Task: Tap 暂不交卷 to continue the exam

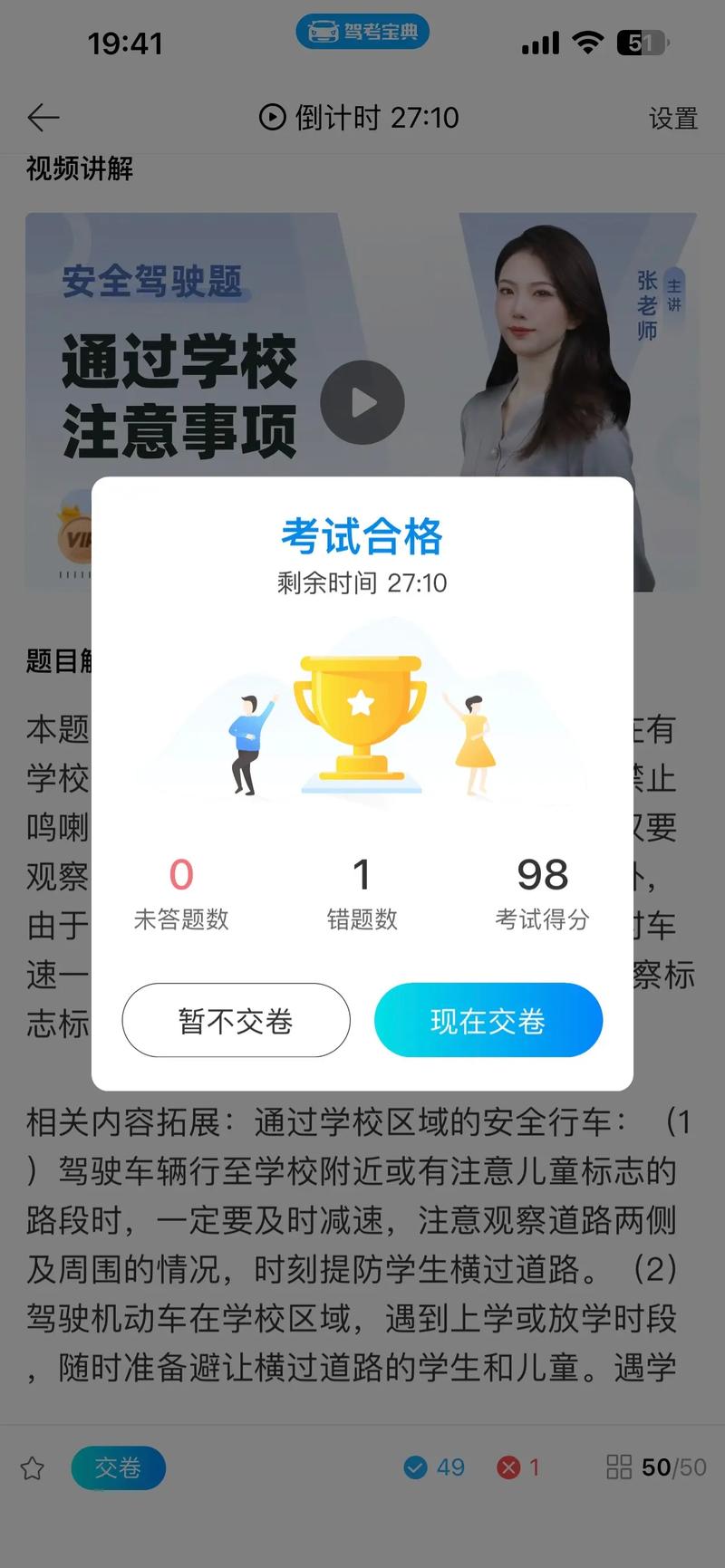Action: 236,1020
